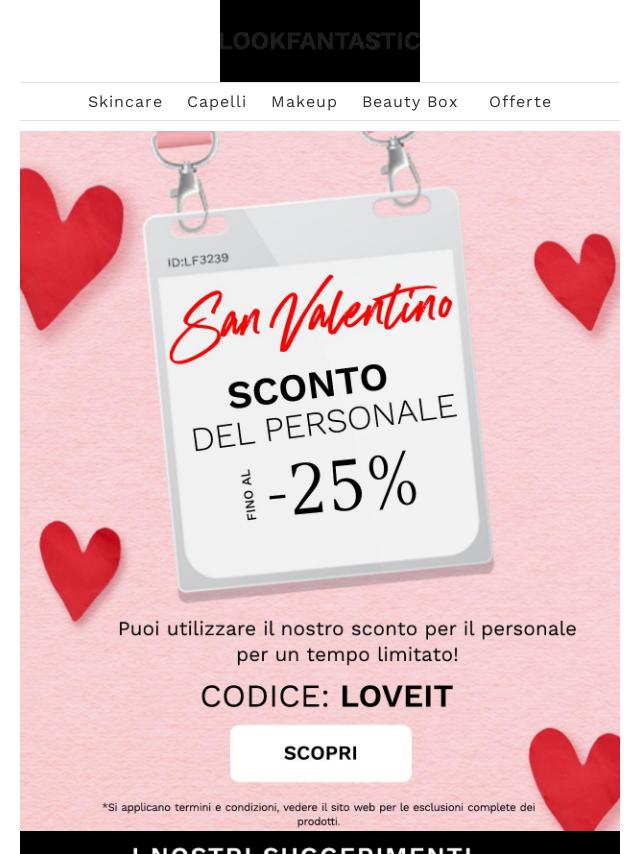Tap the SCOPRI button

[x=320, y=753]
